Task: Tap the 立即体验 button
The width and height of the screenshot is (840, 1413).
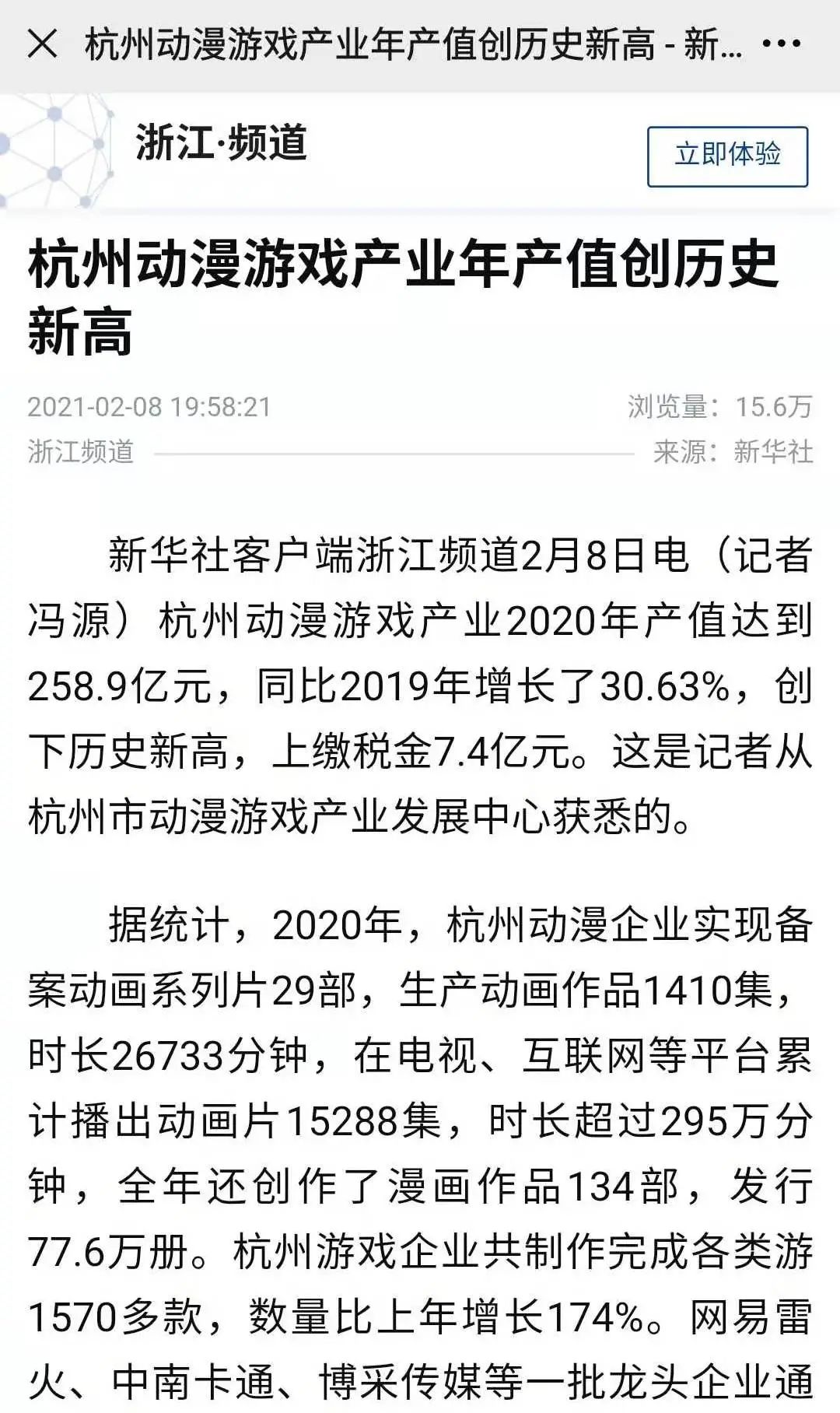Action: [x=727, y=156]
